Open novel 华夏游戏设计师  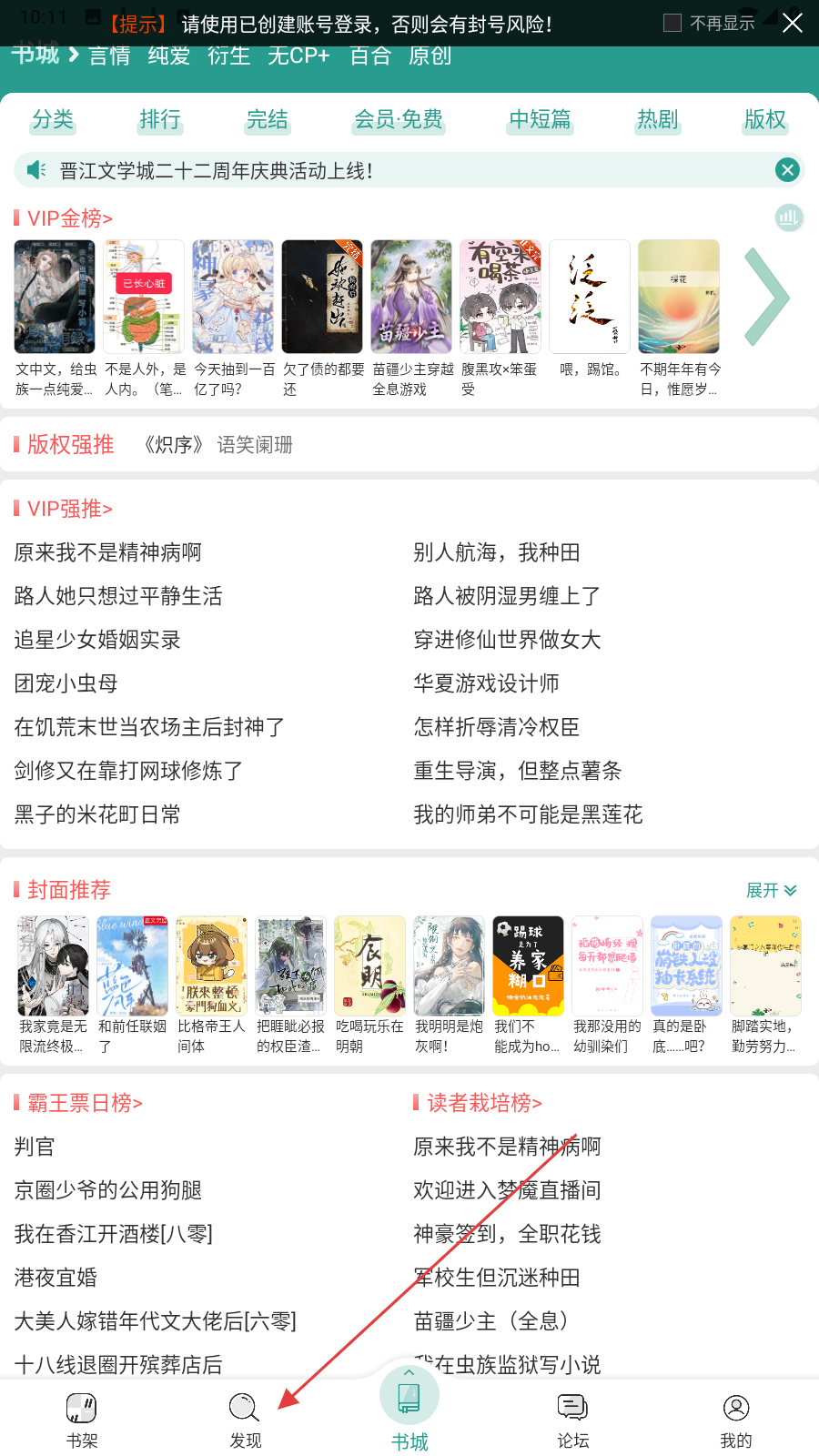pyautogui.click(x=487, y=683)
